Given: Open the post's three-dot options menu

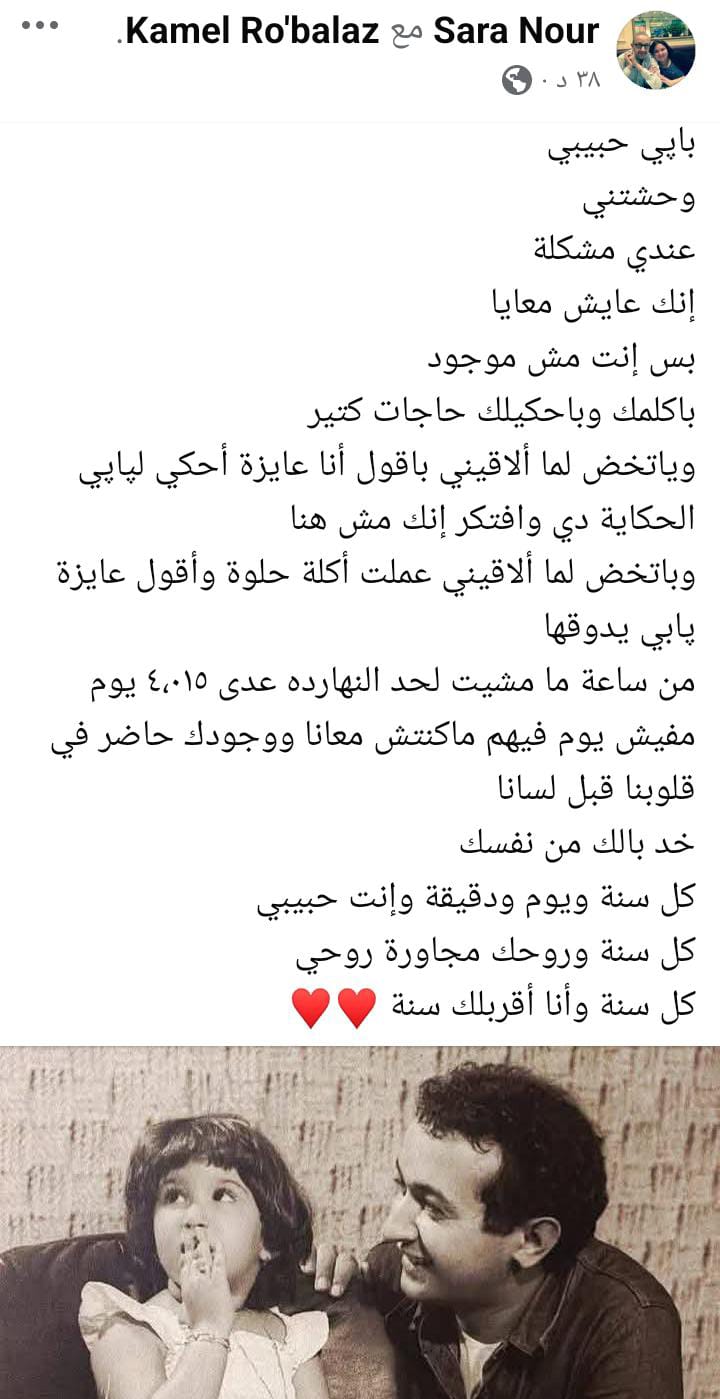Looking at the screenshot, I should point(40,25).
